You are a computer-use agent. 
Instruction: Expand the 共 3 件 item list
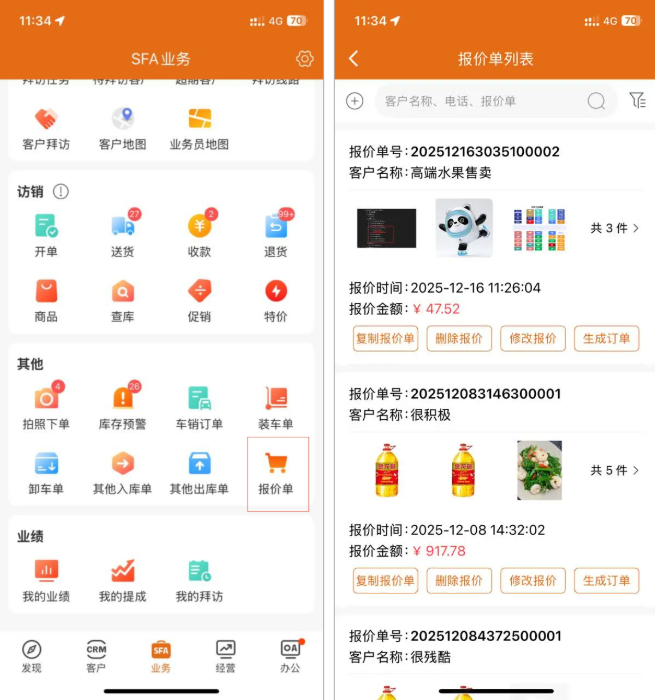[x=614, y=228]
